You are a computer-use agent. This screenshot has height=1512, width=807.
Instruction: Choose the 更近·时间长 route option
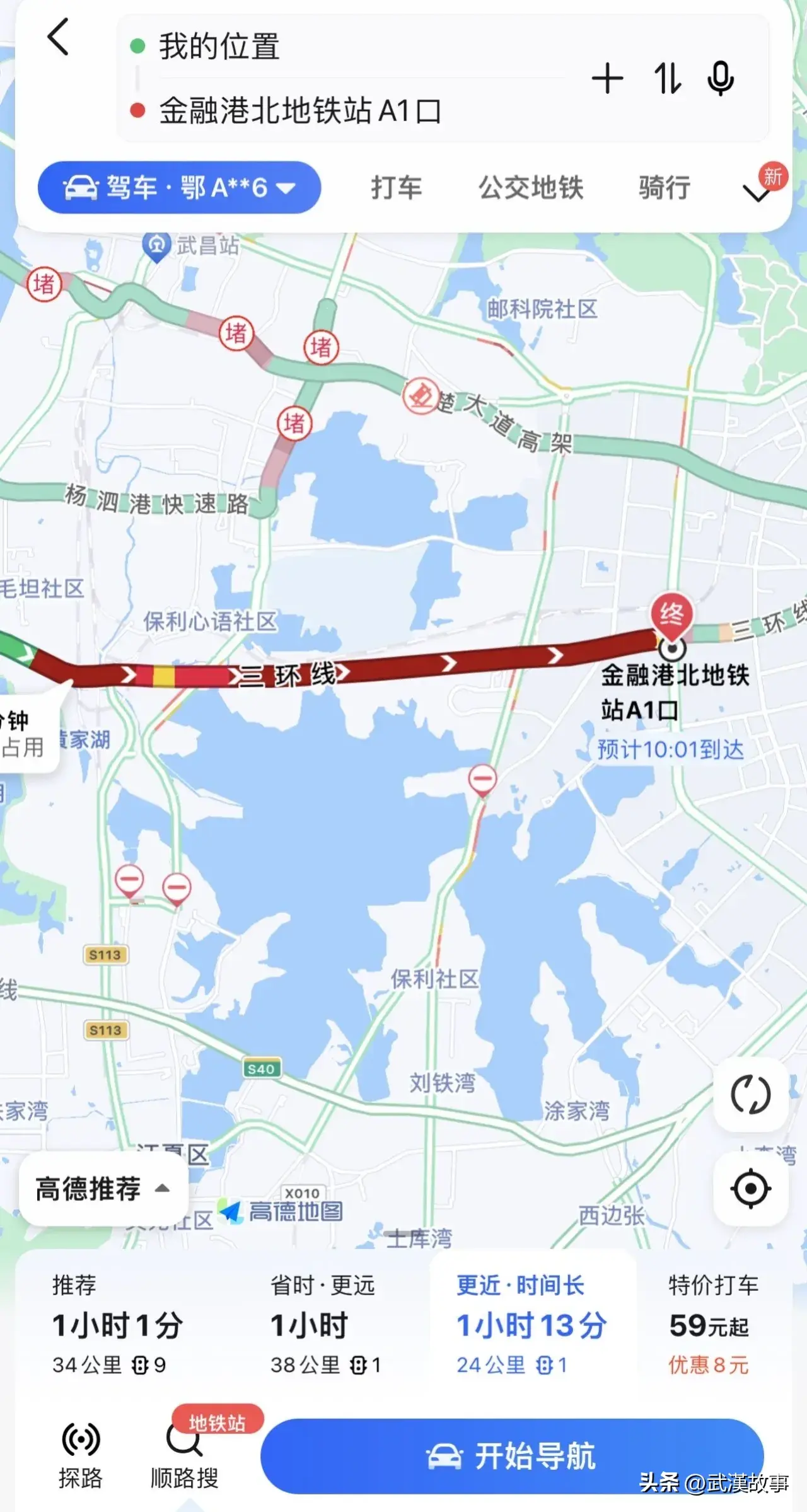click(x=531, y=1325)
